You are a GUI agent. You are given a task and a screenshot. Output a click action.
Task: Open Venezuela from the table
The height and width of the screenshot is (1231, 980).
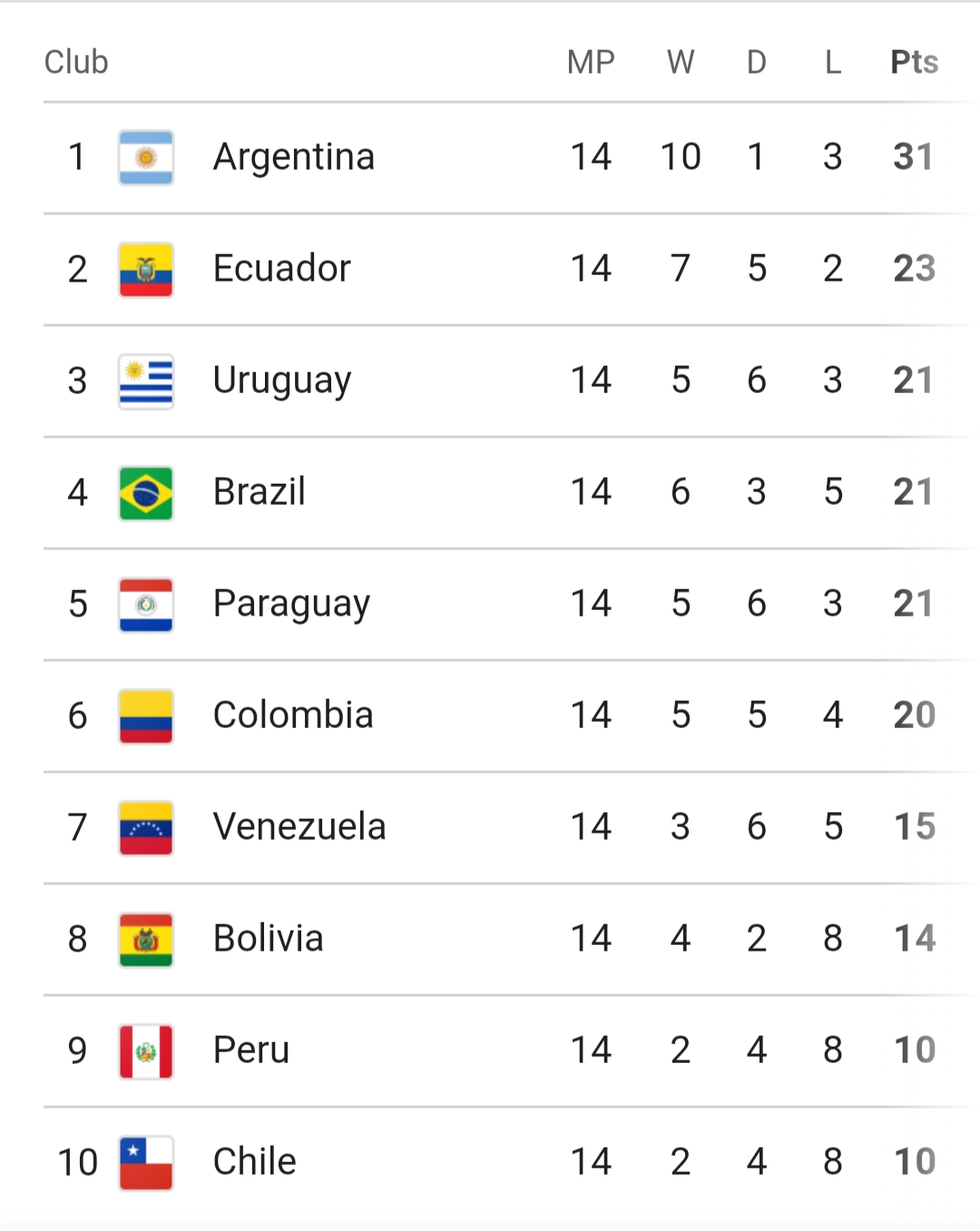pos(299,827)
